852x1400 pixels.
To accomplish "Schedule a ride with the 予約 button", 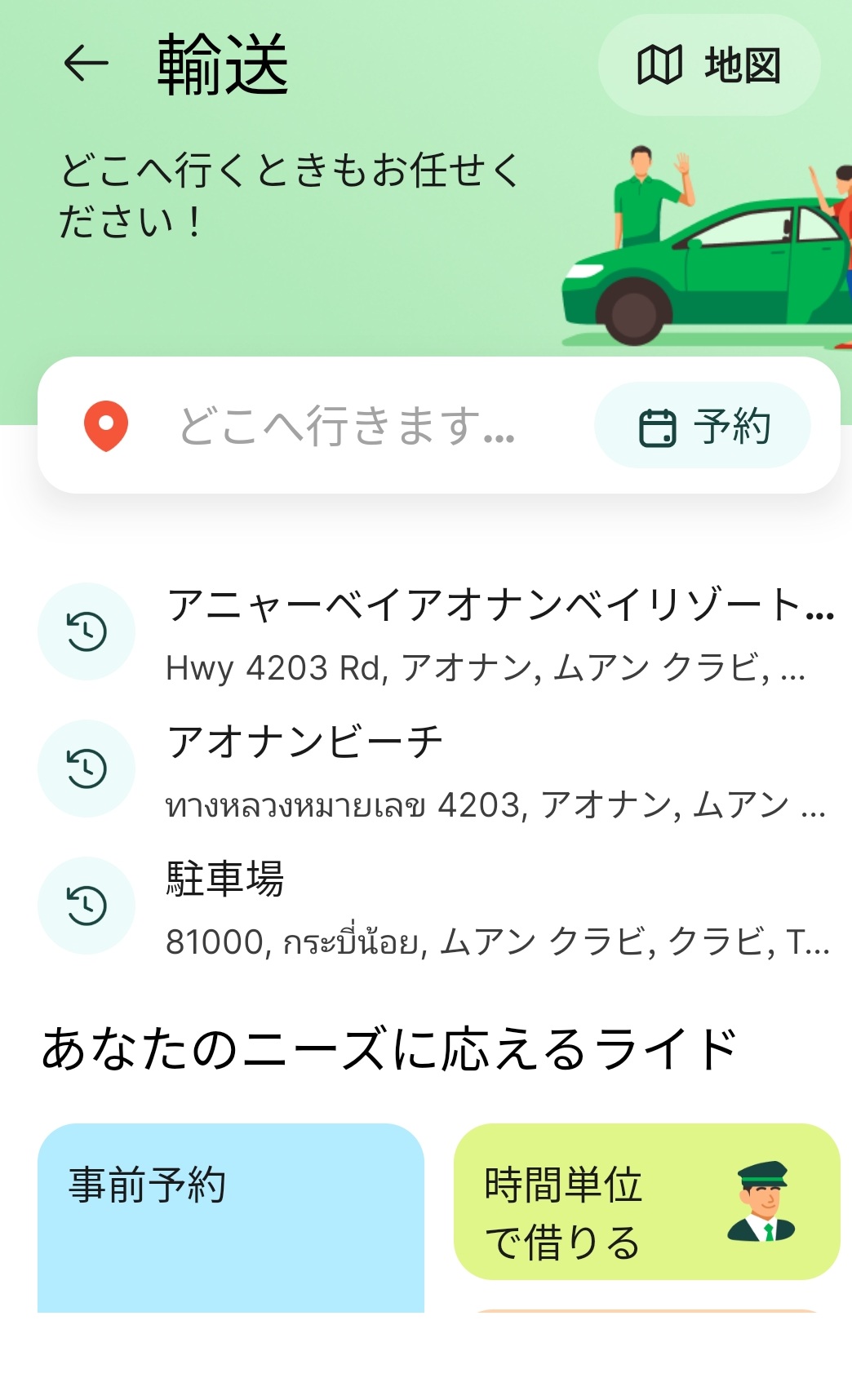I will click(703, 426).
